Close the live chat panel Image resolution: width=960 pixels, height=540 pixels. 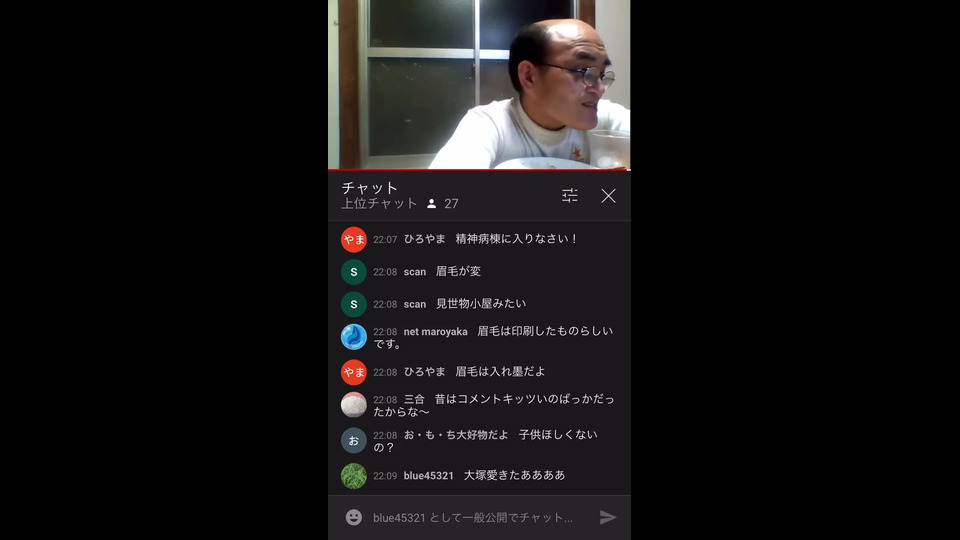(x=608, y=196)
